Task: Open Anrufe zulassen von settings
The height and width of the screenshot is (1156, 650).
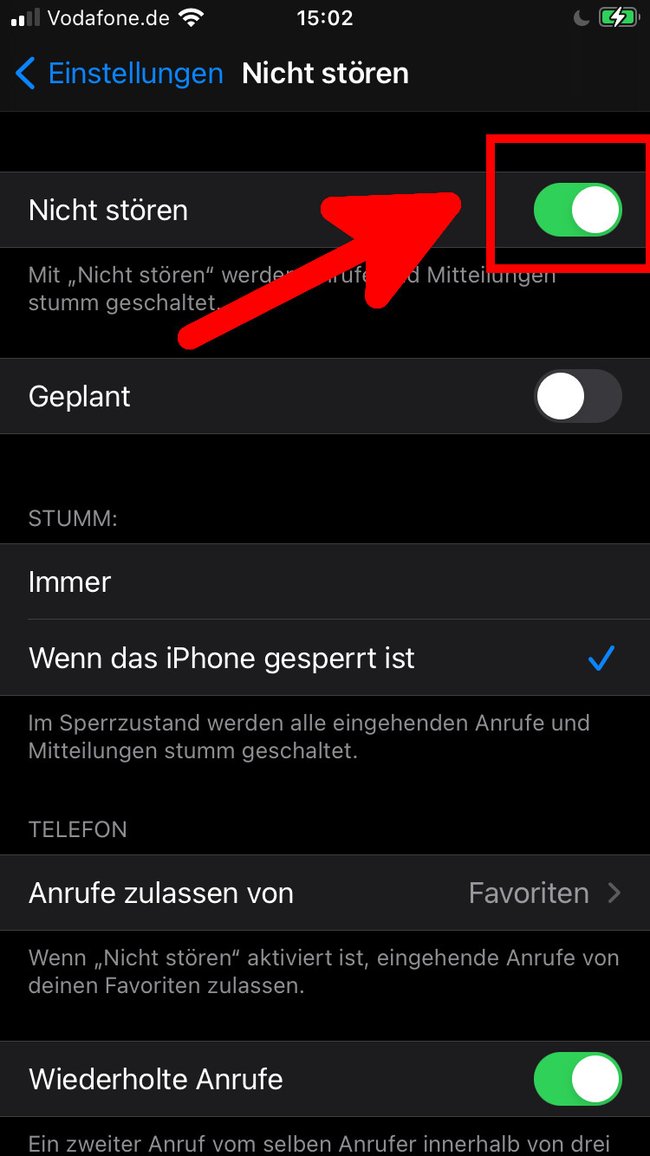Action: 325,893
